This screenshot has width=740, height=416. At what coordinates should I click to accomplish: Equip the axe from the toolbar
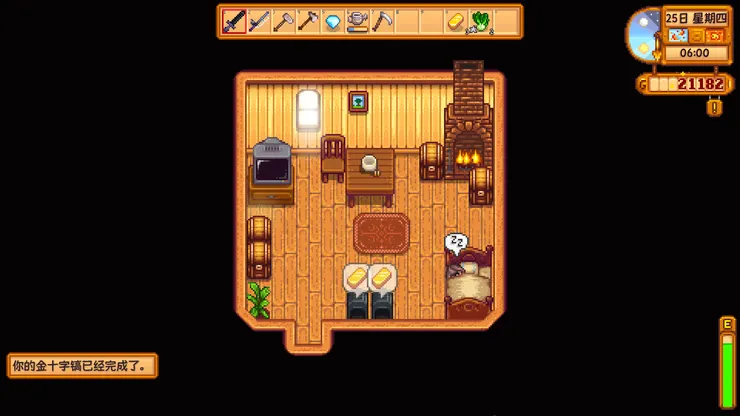pos(308,21)
